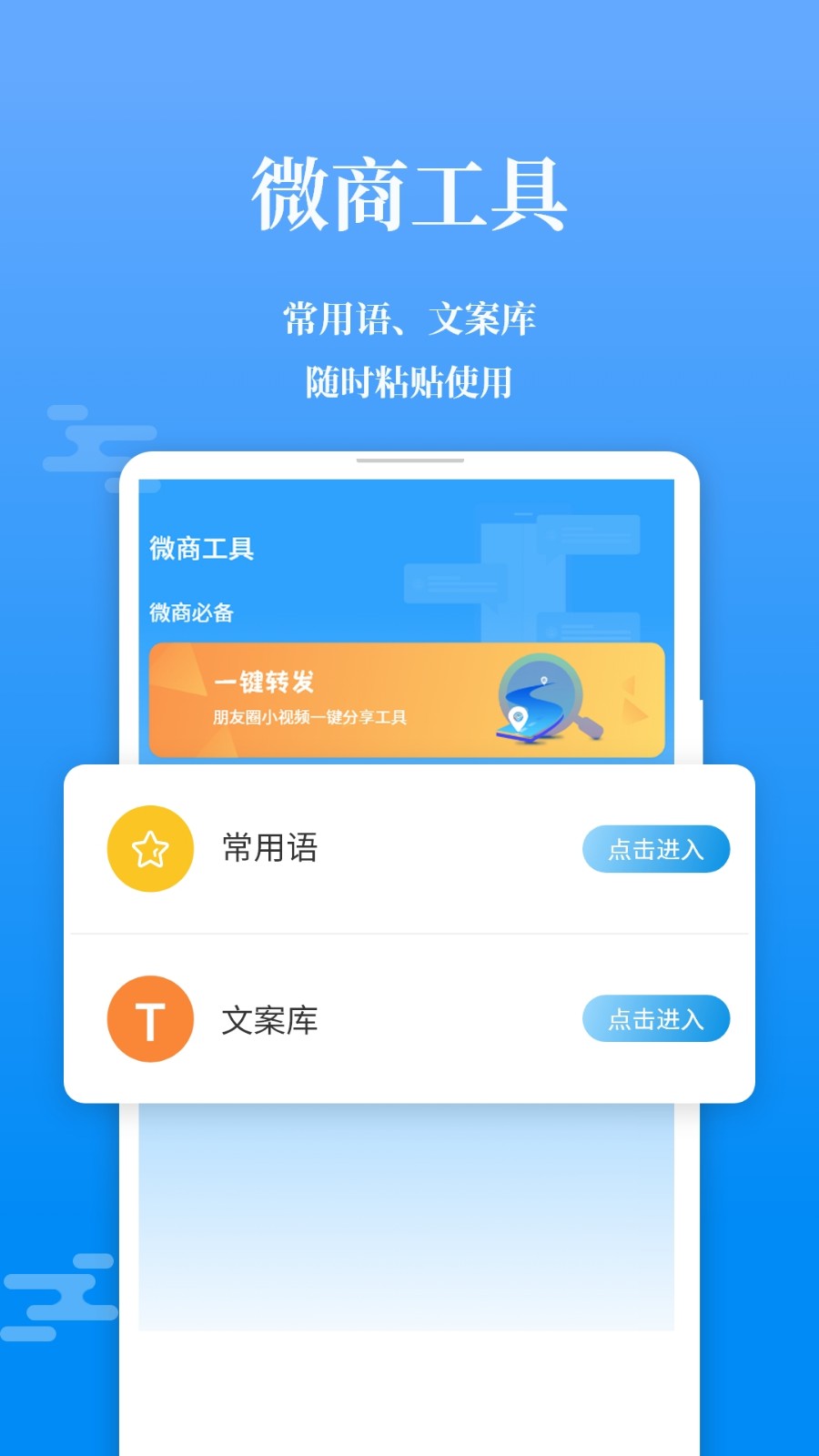
Task: Click the yellow star icon for 常用语
Action: coord(150,848)
